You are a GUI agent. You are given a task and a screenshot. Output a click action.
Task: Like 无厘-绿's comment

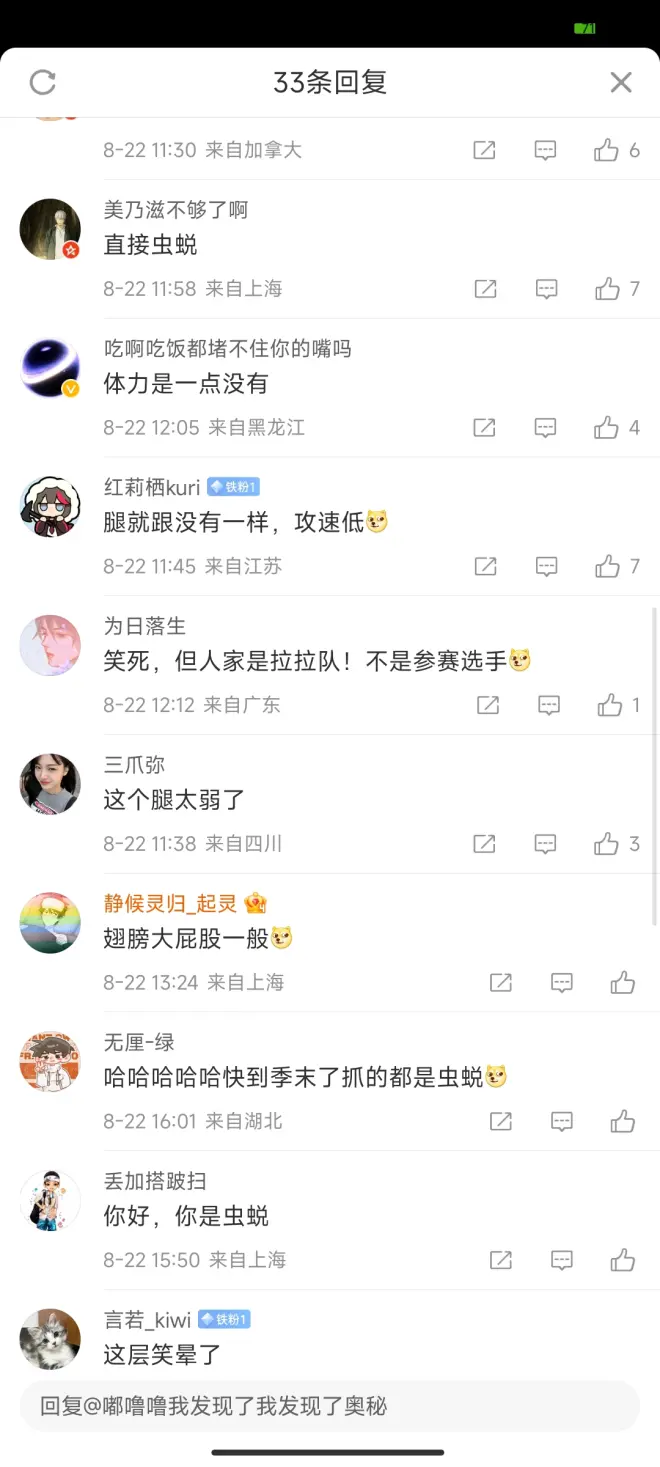(x=623, y=1122)
